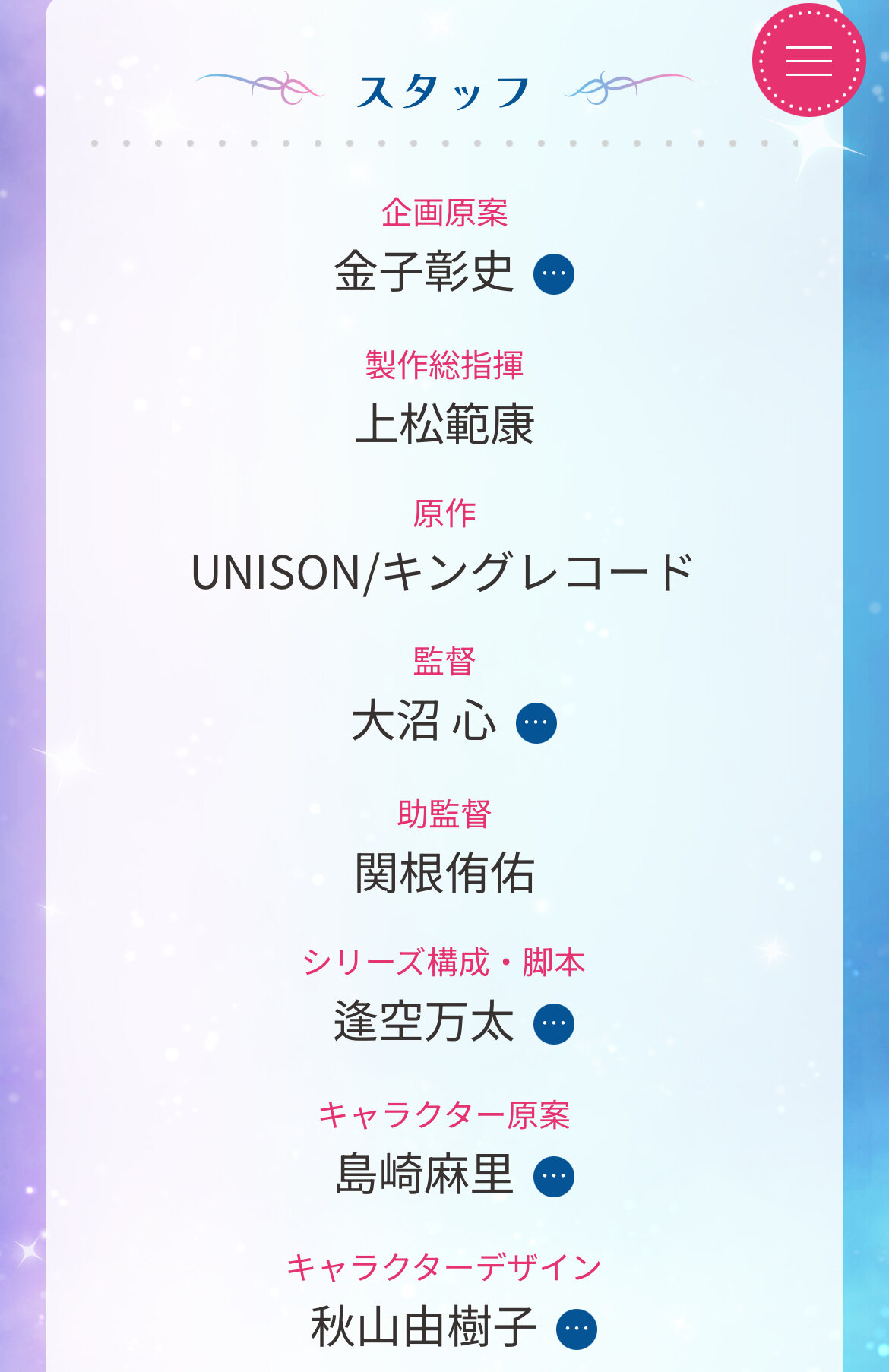Screen dimensions: 889x1372
Task: Show more info for 金子彰史
Action: [x=554, y=274]
